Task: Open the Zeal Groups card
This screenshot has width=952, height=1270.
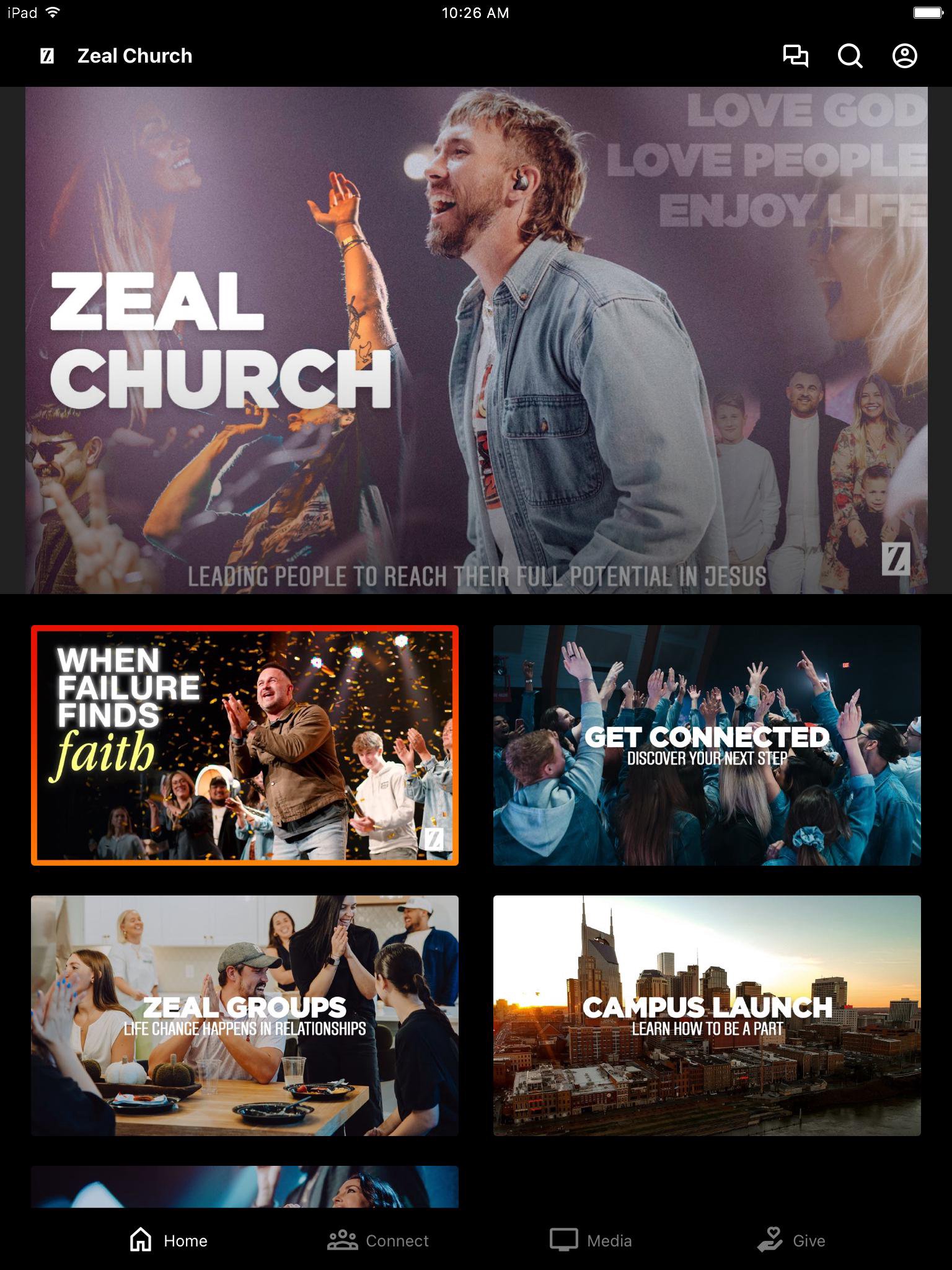Action: point(245,1015)
